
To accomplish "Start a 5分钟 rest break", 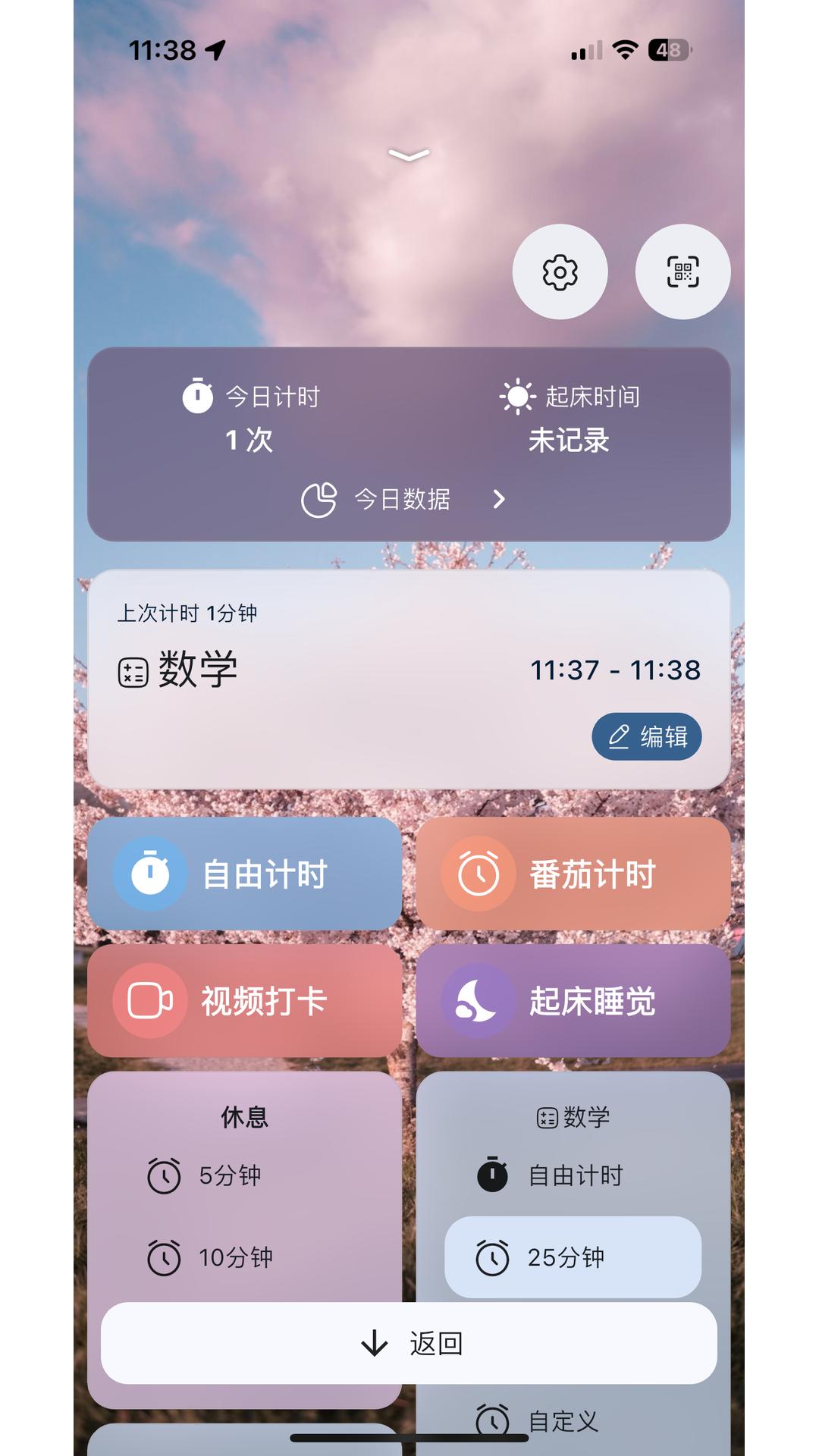I will coord(229,1175).
